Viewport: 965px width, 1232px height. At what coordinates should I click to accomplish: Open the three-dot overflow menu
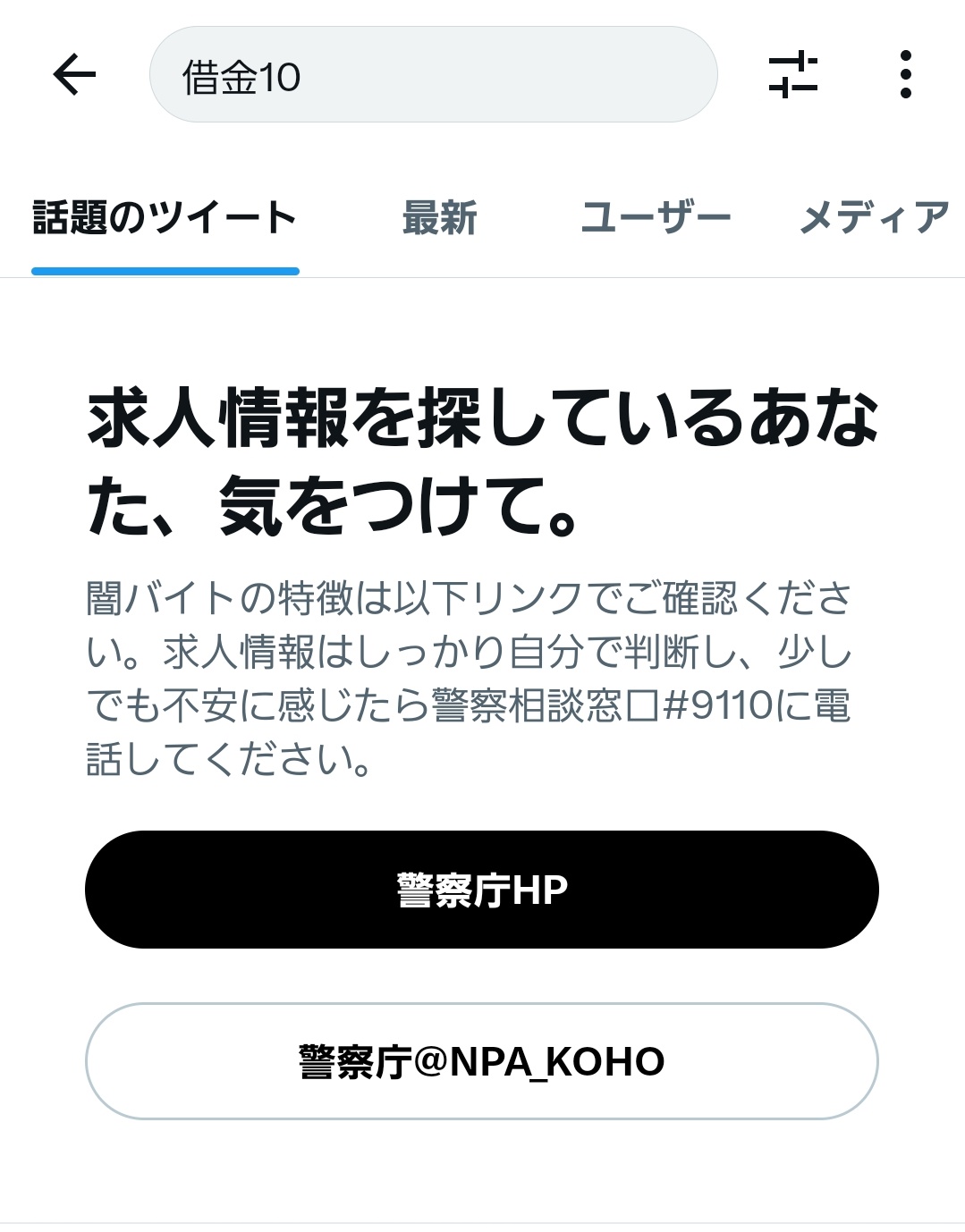[905, 74]
